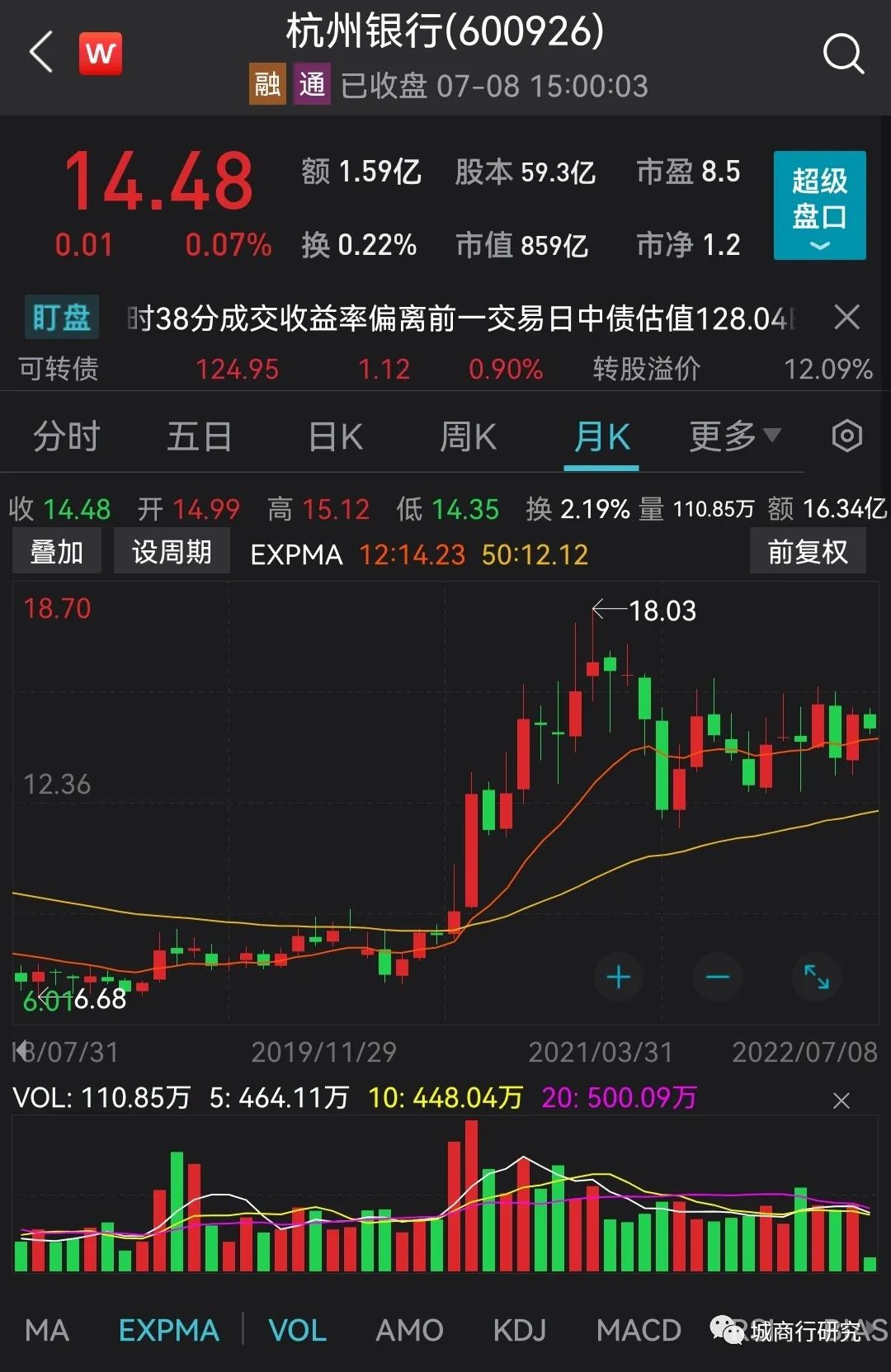Change the 前复权 adjustment option
Image resolution: width=891 pixels, height=1372 pixels.
point(807,552)
